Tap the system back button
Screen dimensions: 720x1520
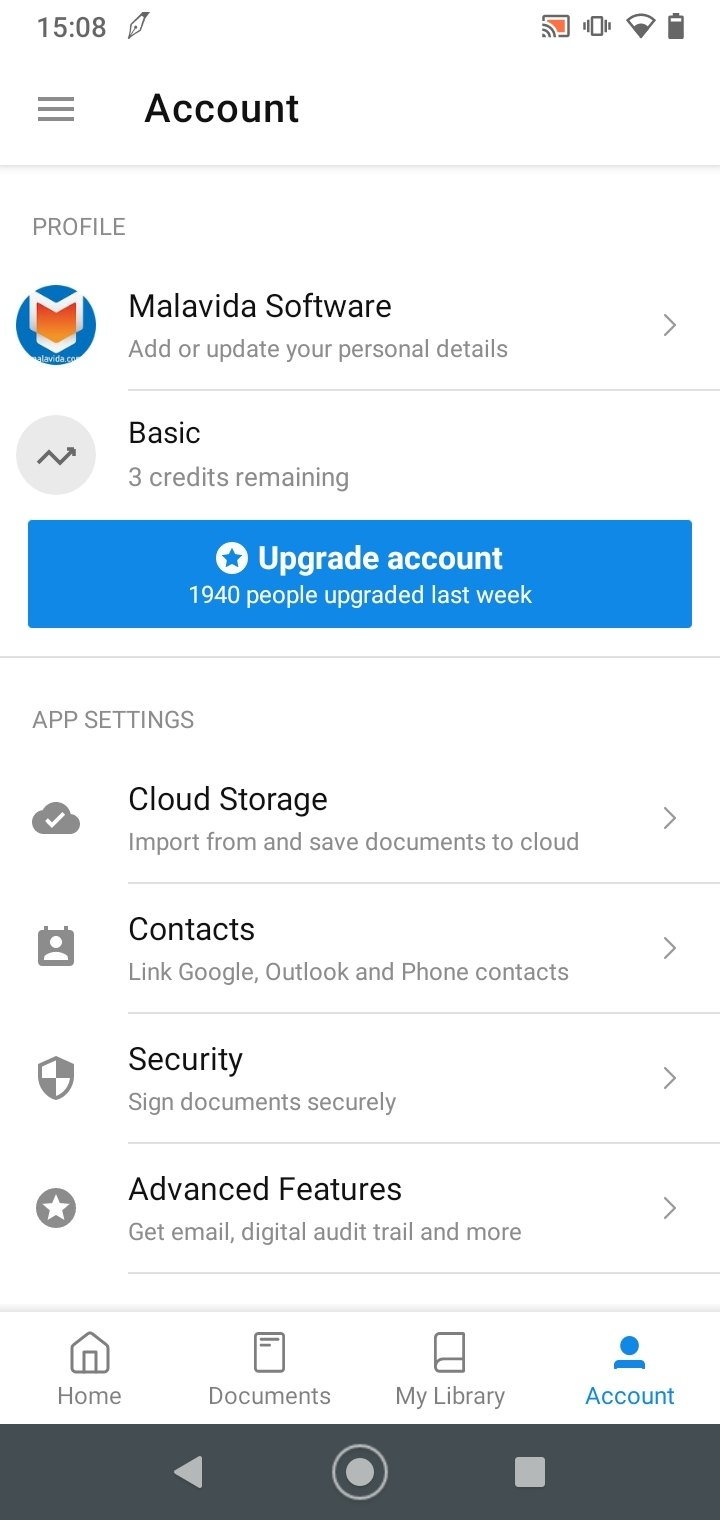(x=188, y=1471)
